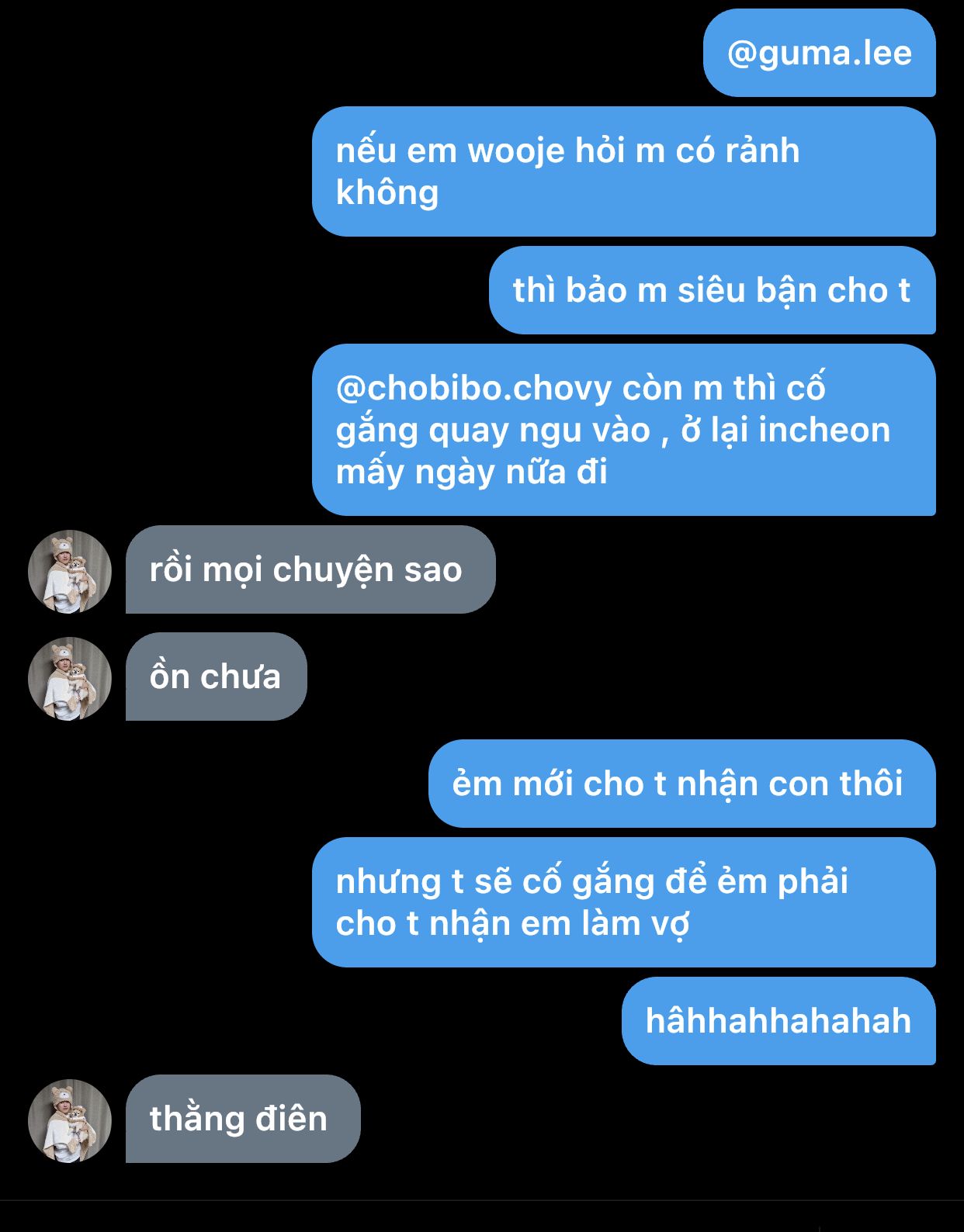This screenshot has width=964, height=1232.
Task: Open sender's avatar beside "rồi mọi chuyện sao"
Action: pos(70,572)
